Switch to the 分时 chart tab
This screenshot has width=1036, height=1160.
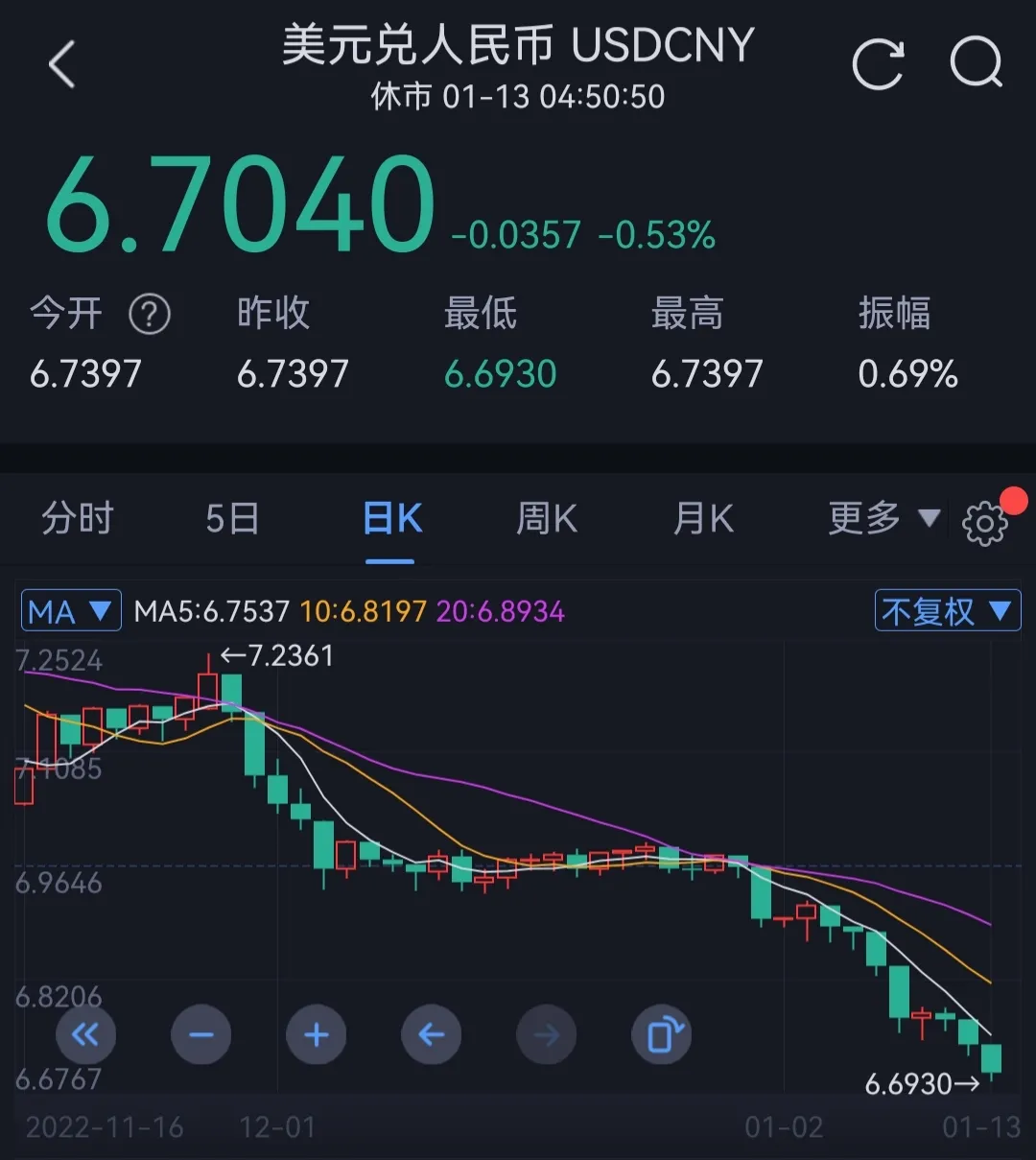tap(78, 519)
